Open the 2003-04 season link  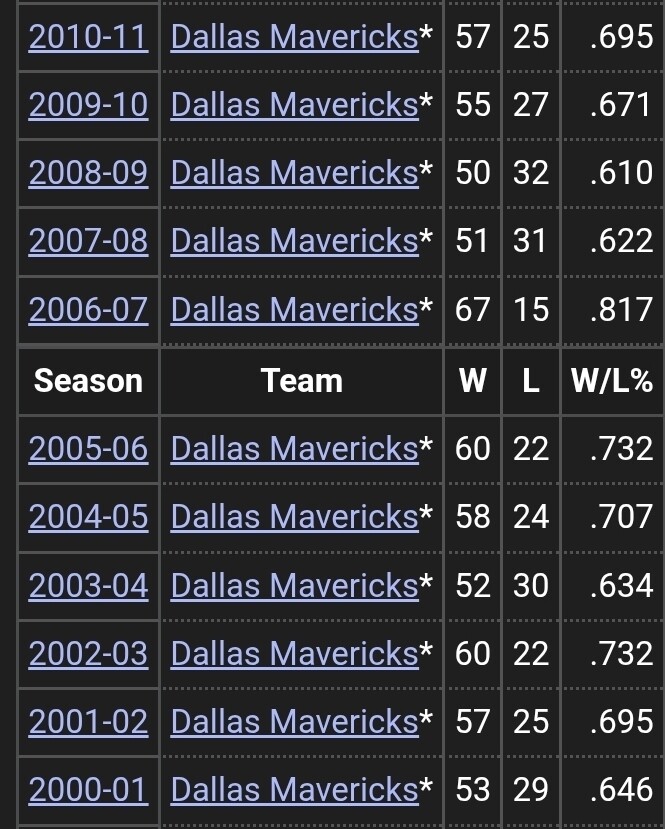pos(88,585)
